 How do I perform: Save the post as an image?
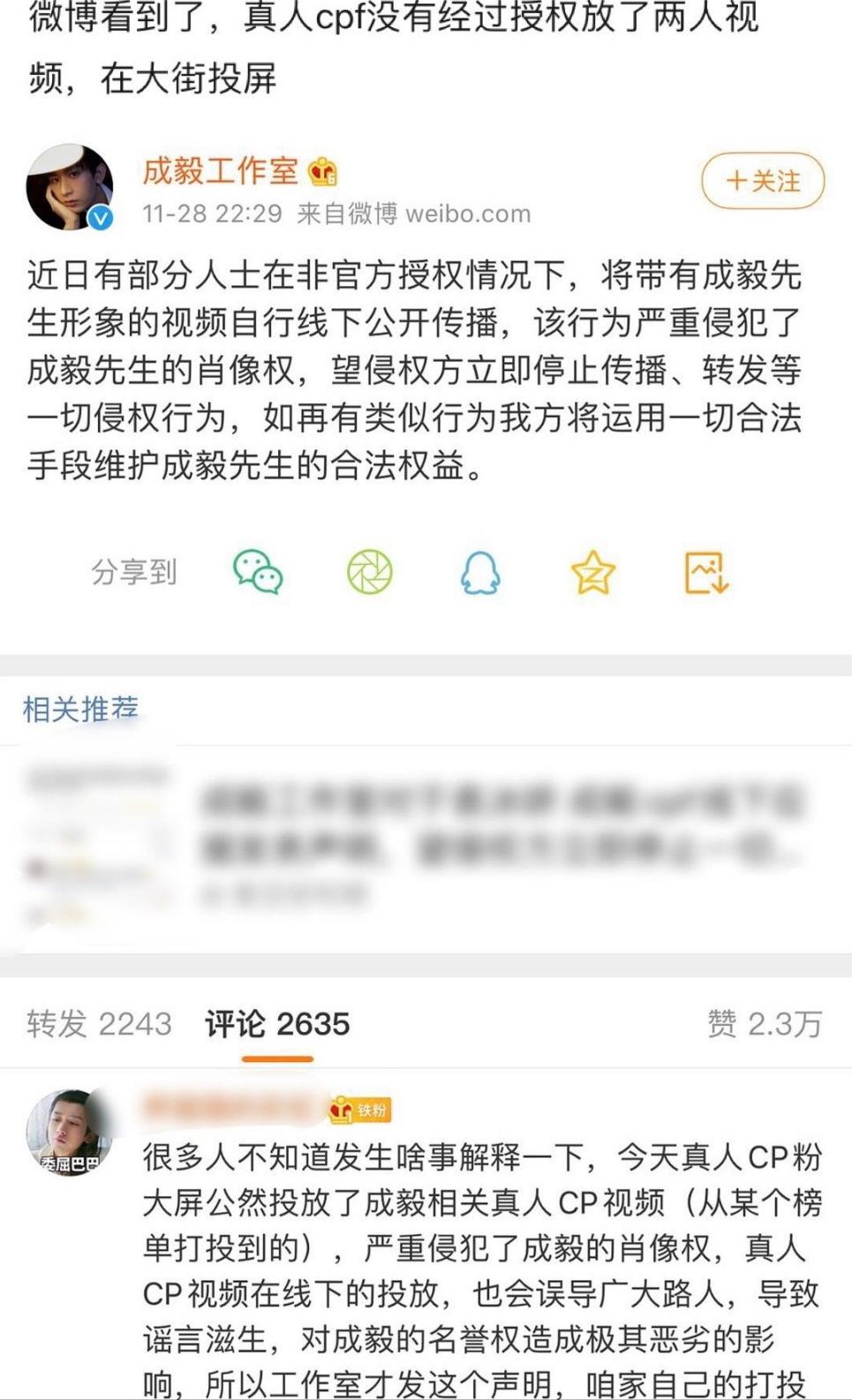(705, 573)
